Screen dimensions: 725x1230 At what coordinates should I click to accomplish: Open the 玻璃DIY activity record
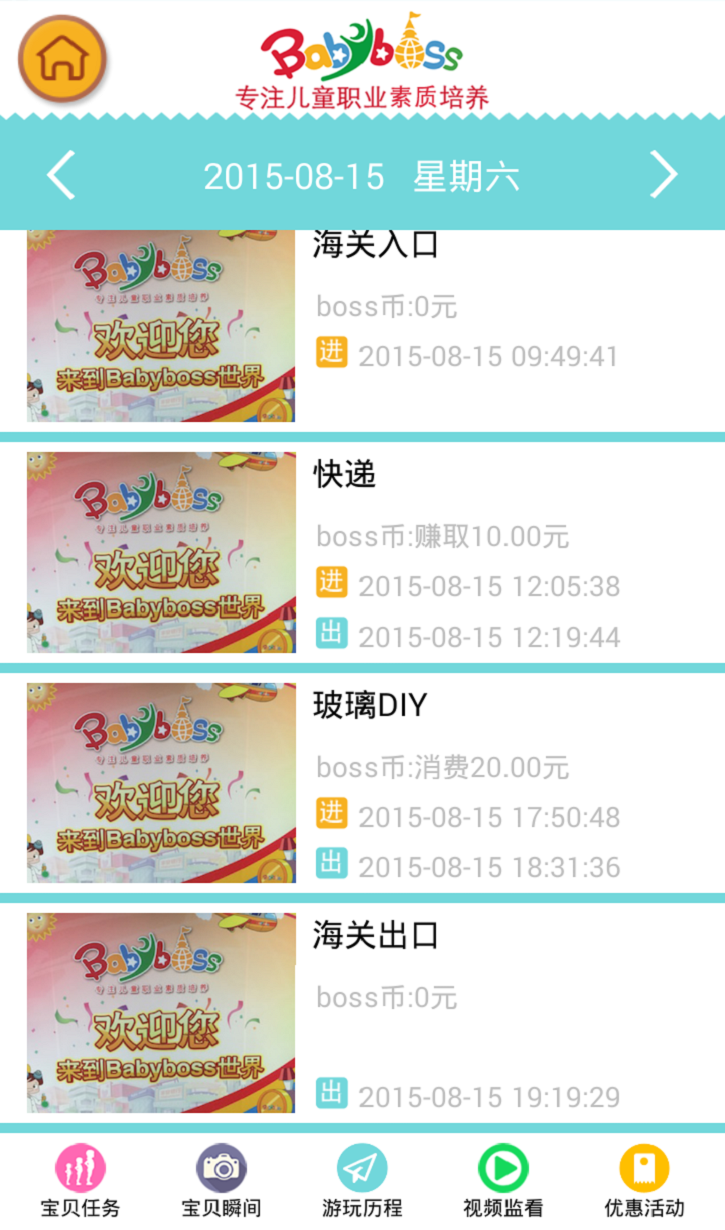tap(362, 783)
